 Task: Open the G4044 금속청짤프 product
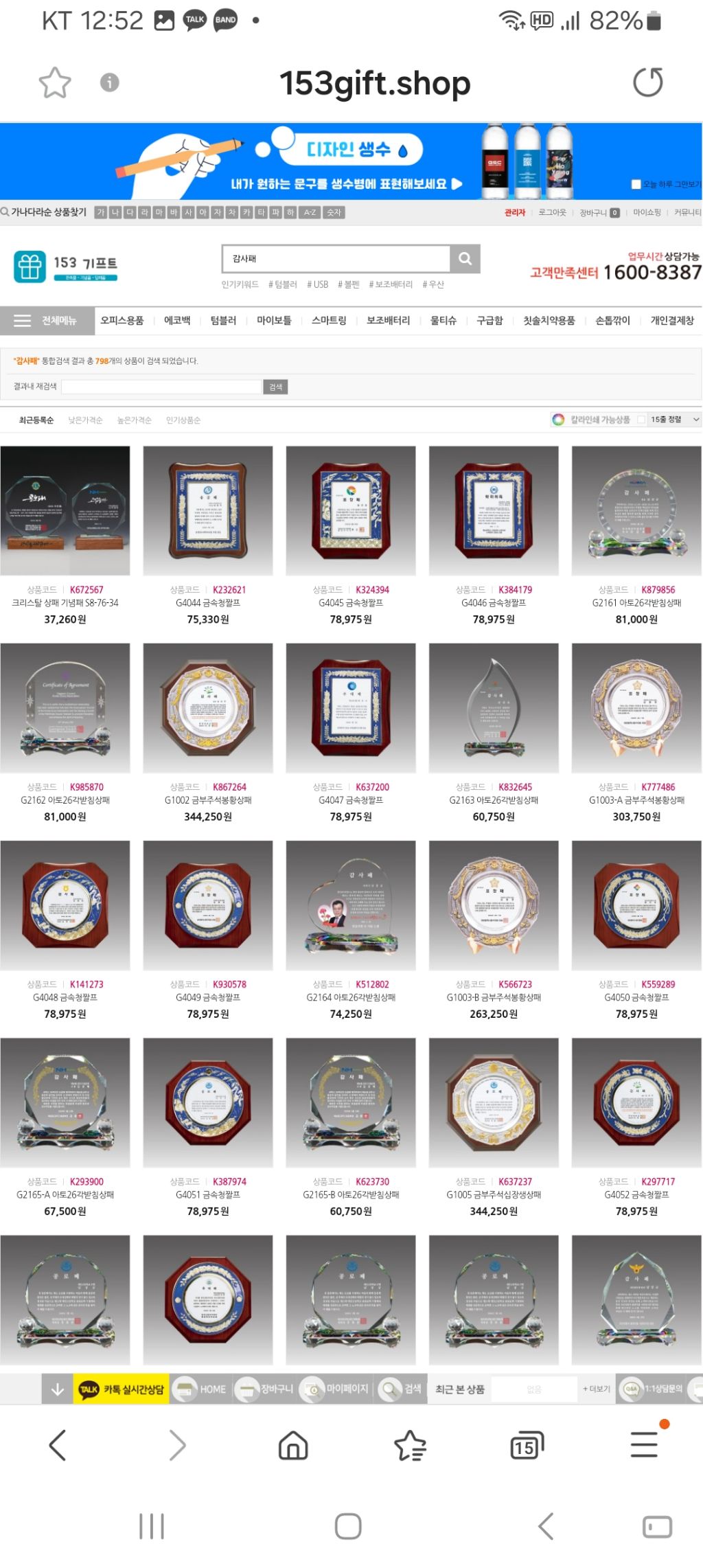click(x=208, y=511)
